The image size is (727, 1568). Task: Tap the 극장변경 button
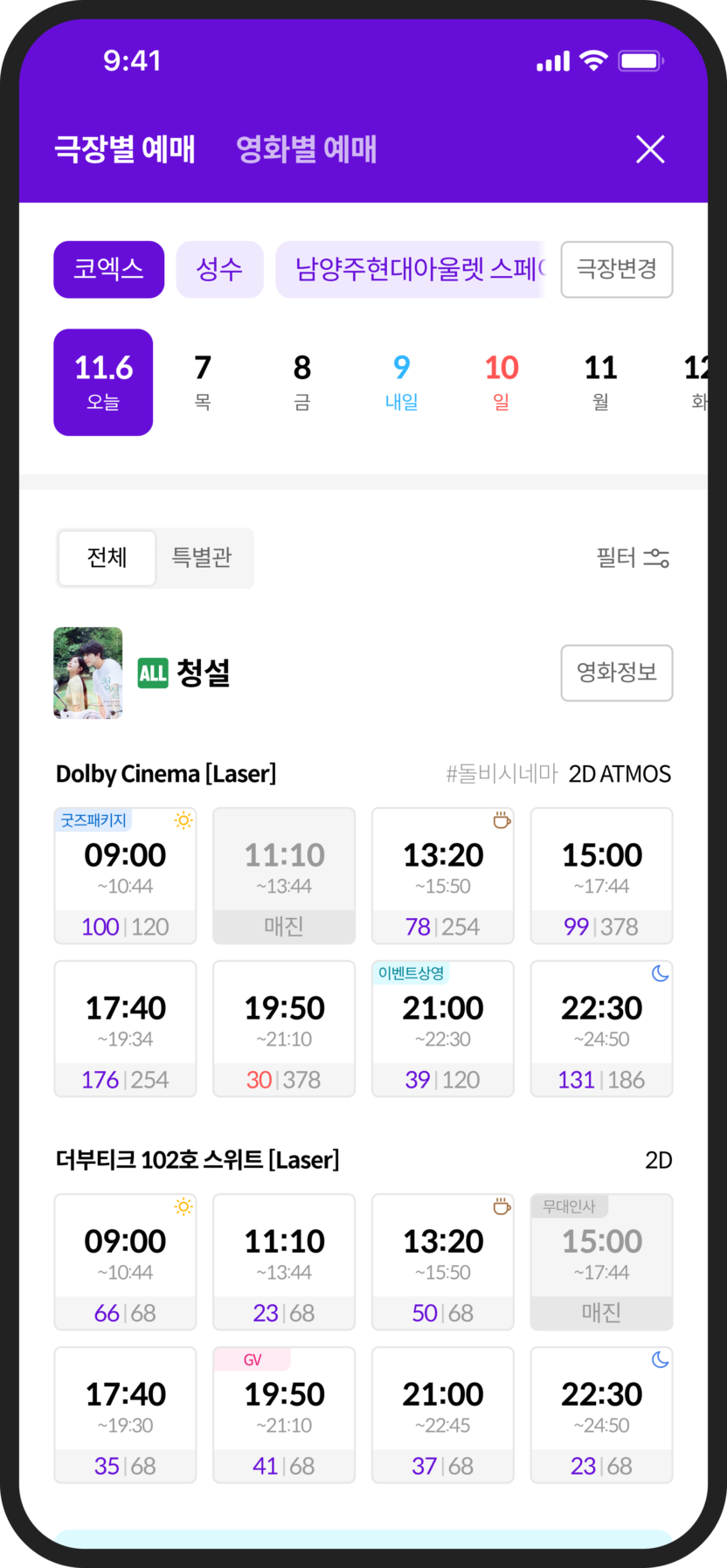click(616, 269)
